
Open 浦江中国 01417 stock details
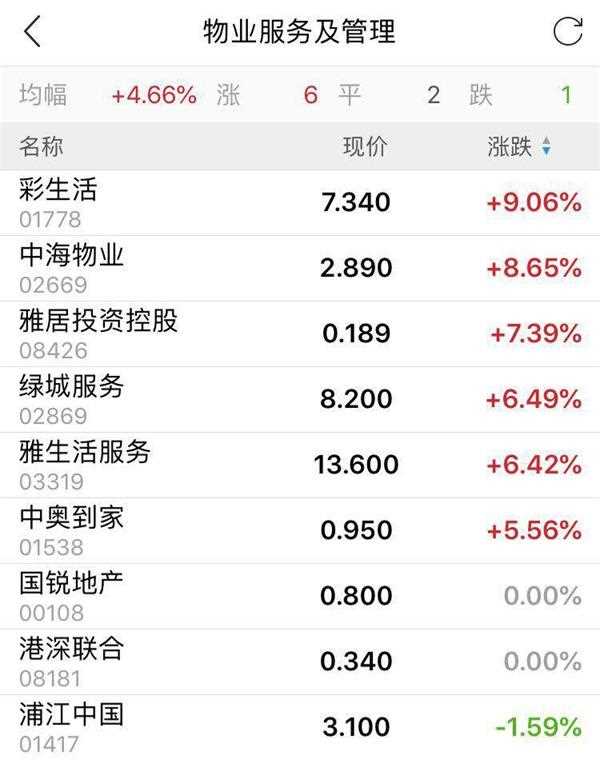coord(300,727)
